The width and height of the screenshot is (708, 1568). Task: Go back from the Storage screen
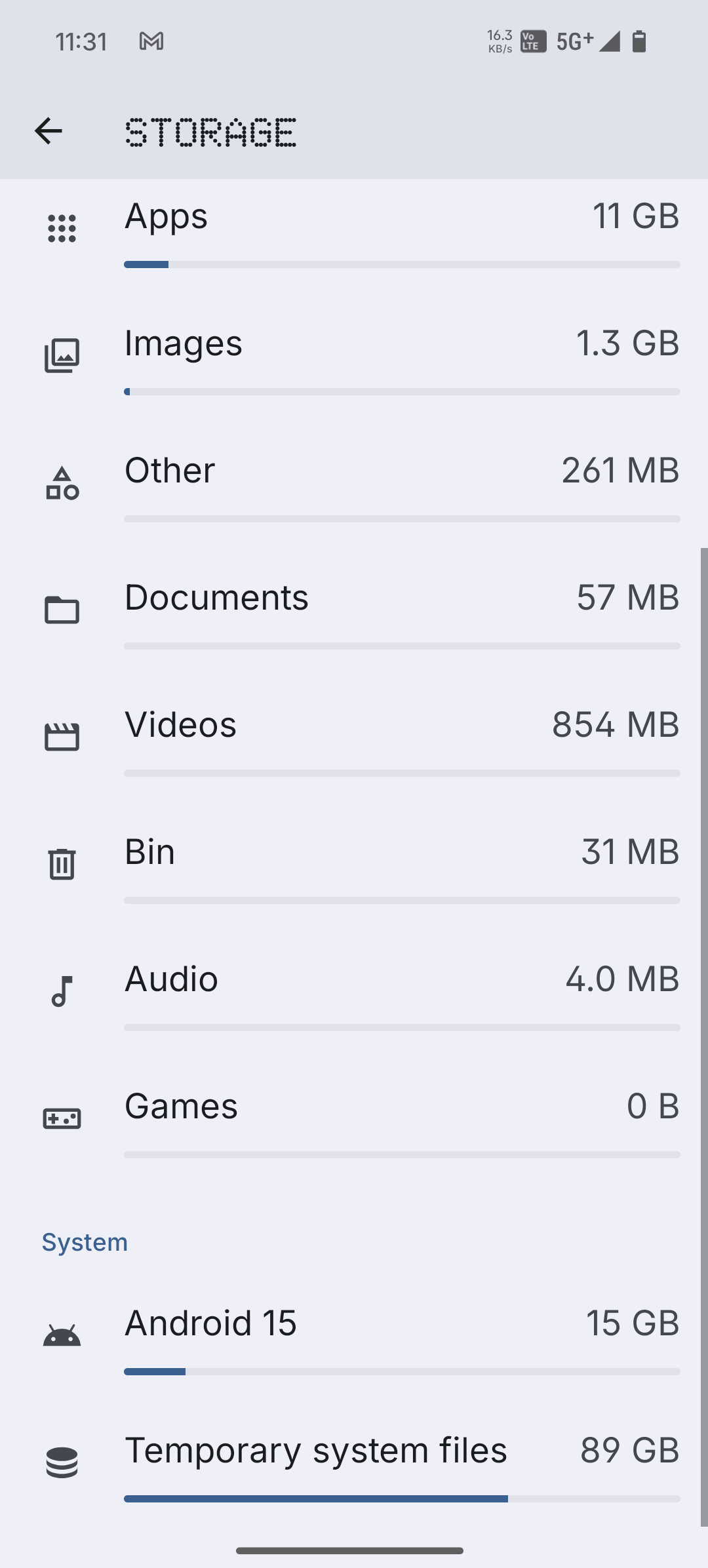pos(49,131)
